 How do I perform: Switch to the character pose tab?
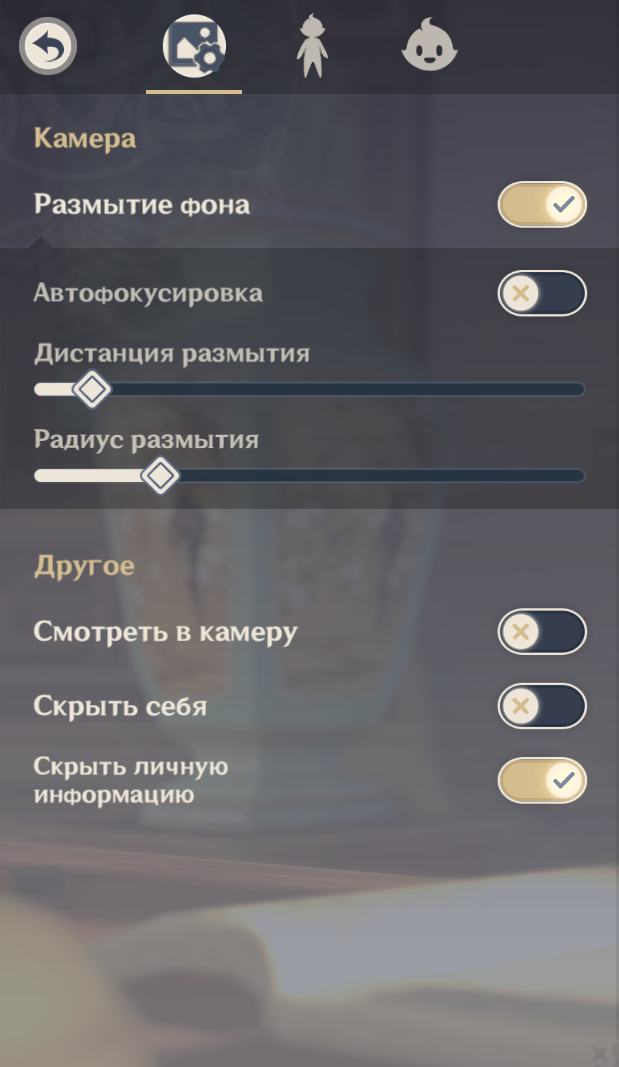click(x=312, y=46)
